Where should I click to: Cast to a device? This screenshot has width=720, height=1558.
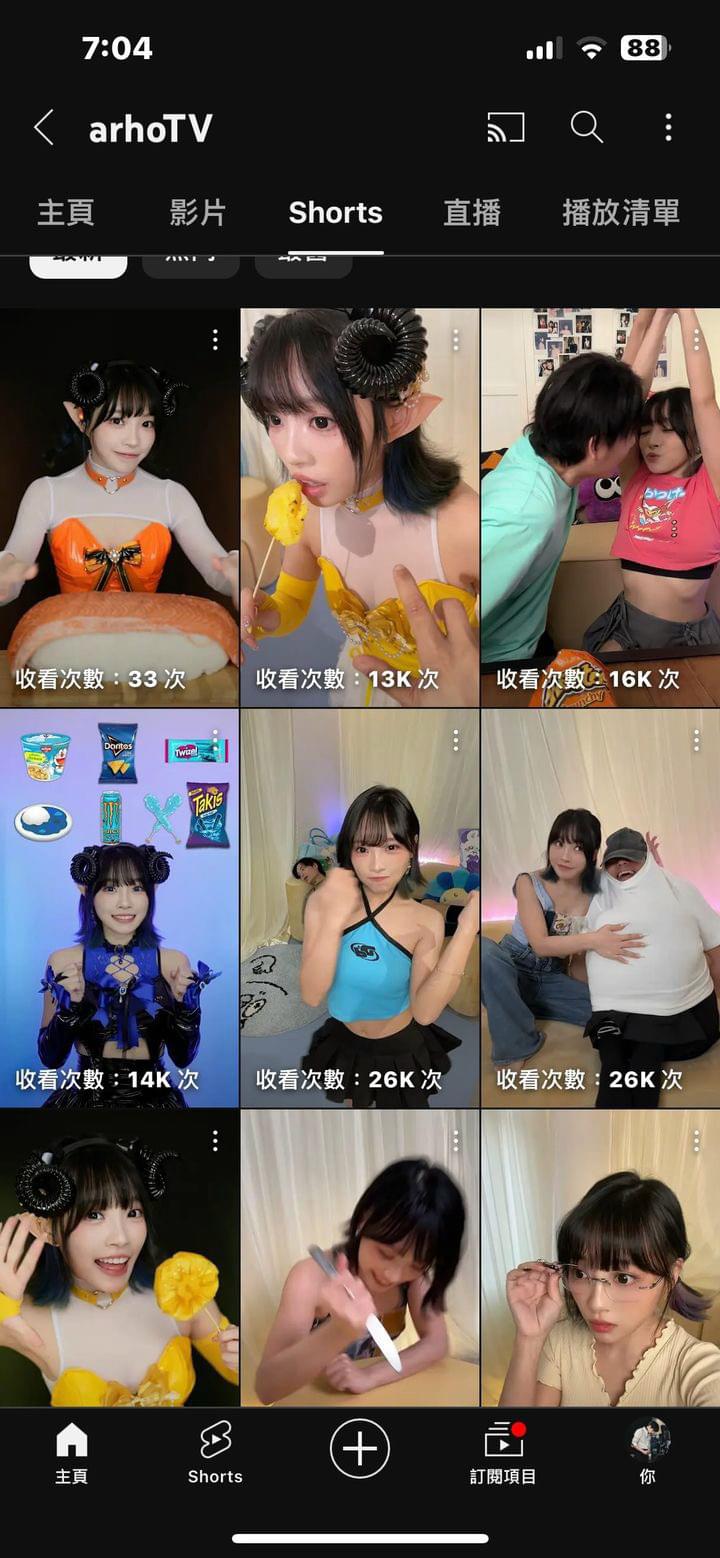pyautogui.click(x=506, y=128)
